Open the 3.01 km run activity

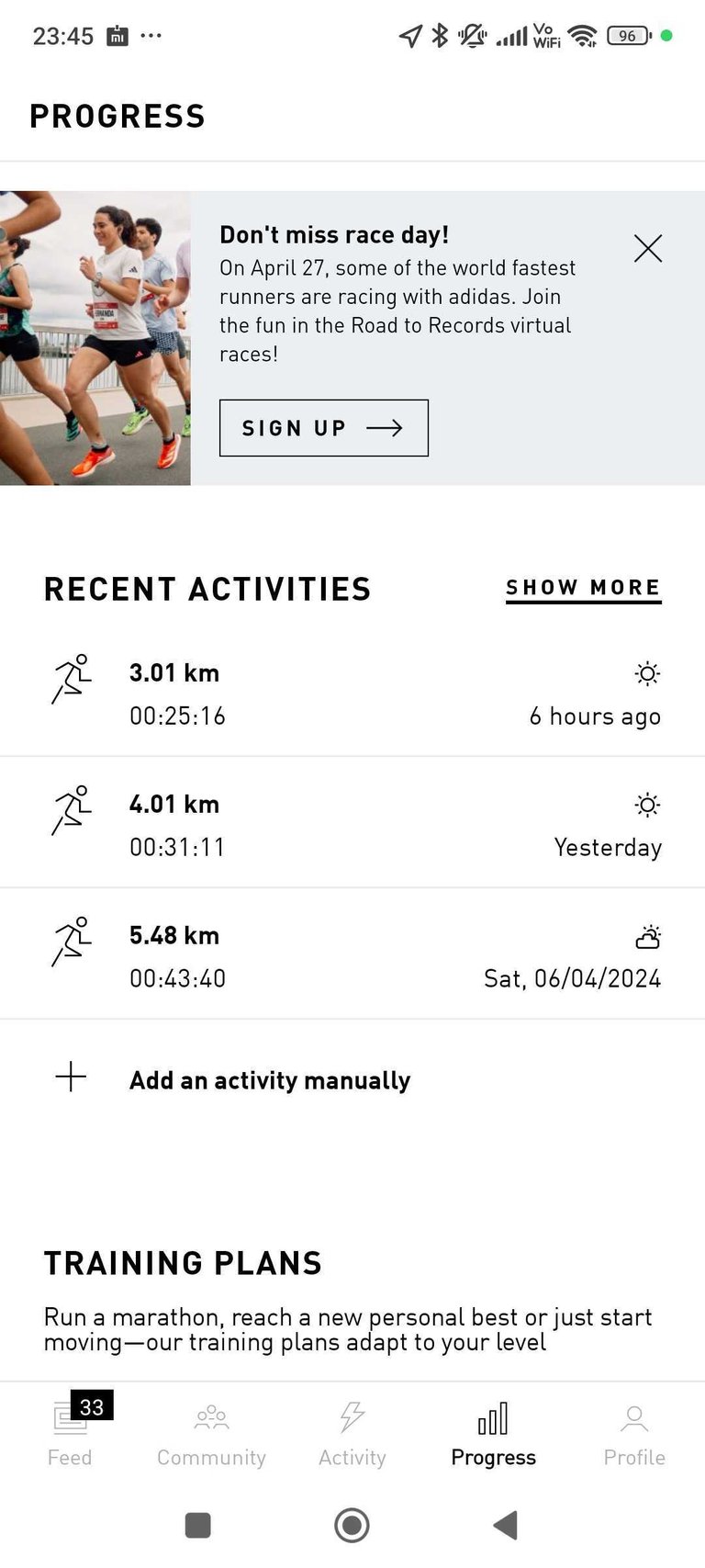[352, 693]
